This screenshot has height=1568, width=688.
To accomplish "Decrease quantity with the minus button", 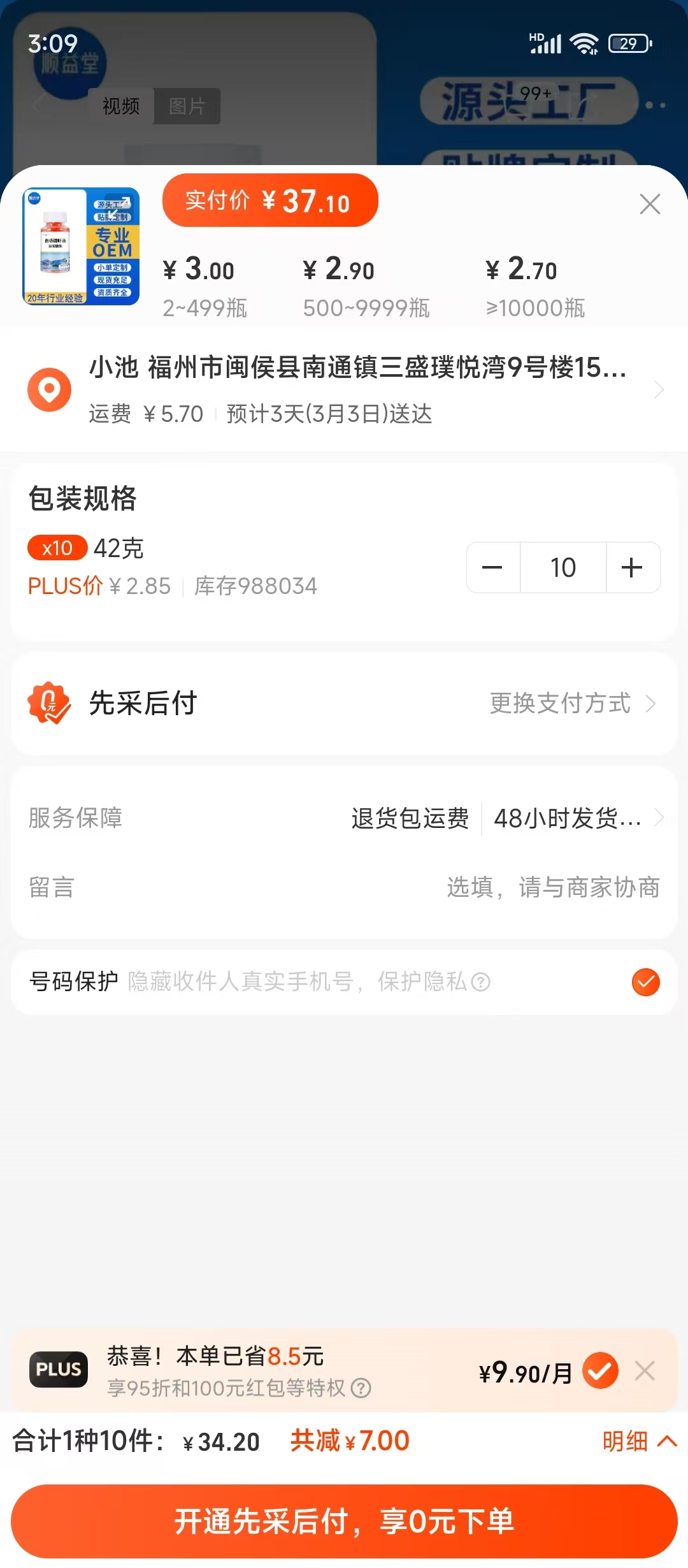I will click(492, 567).
